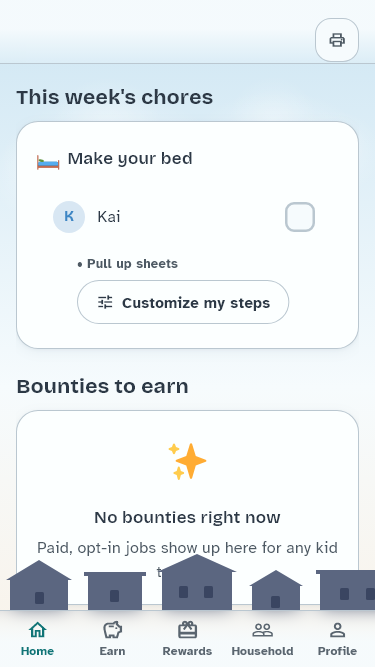The image size is (375, 667).
Task: Open Customize my steps
Action: (183, 302)
